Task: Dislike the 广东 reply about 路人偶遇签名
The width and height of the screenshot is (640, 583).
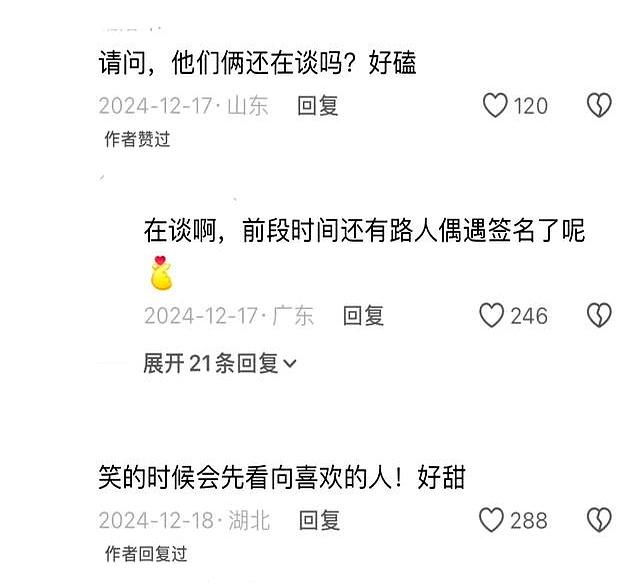Action: 598,316
